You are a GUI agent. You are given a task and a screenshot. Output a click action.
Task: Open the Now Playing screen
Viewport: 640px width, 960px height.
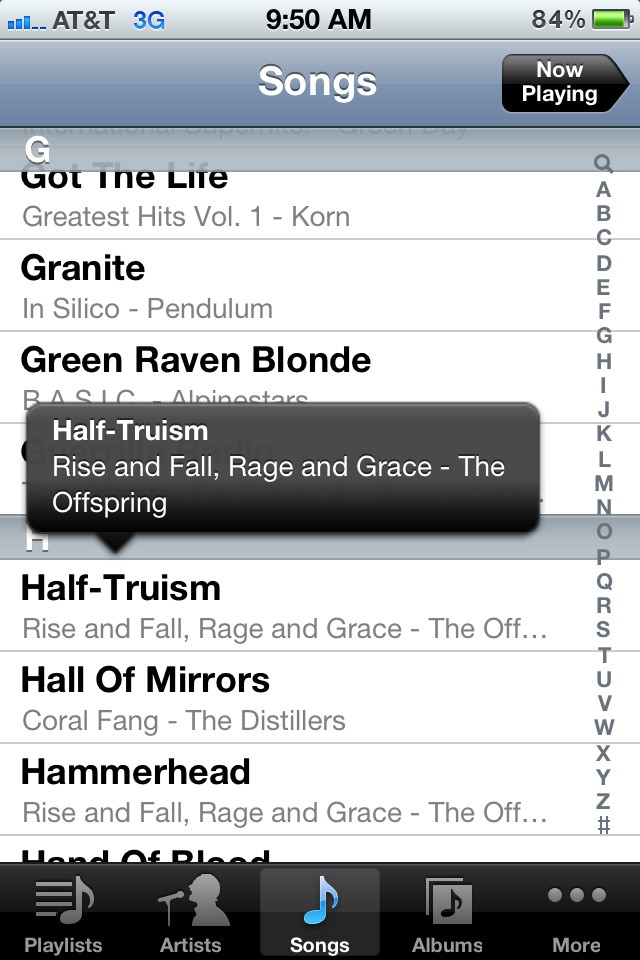563,82
